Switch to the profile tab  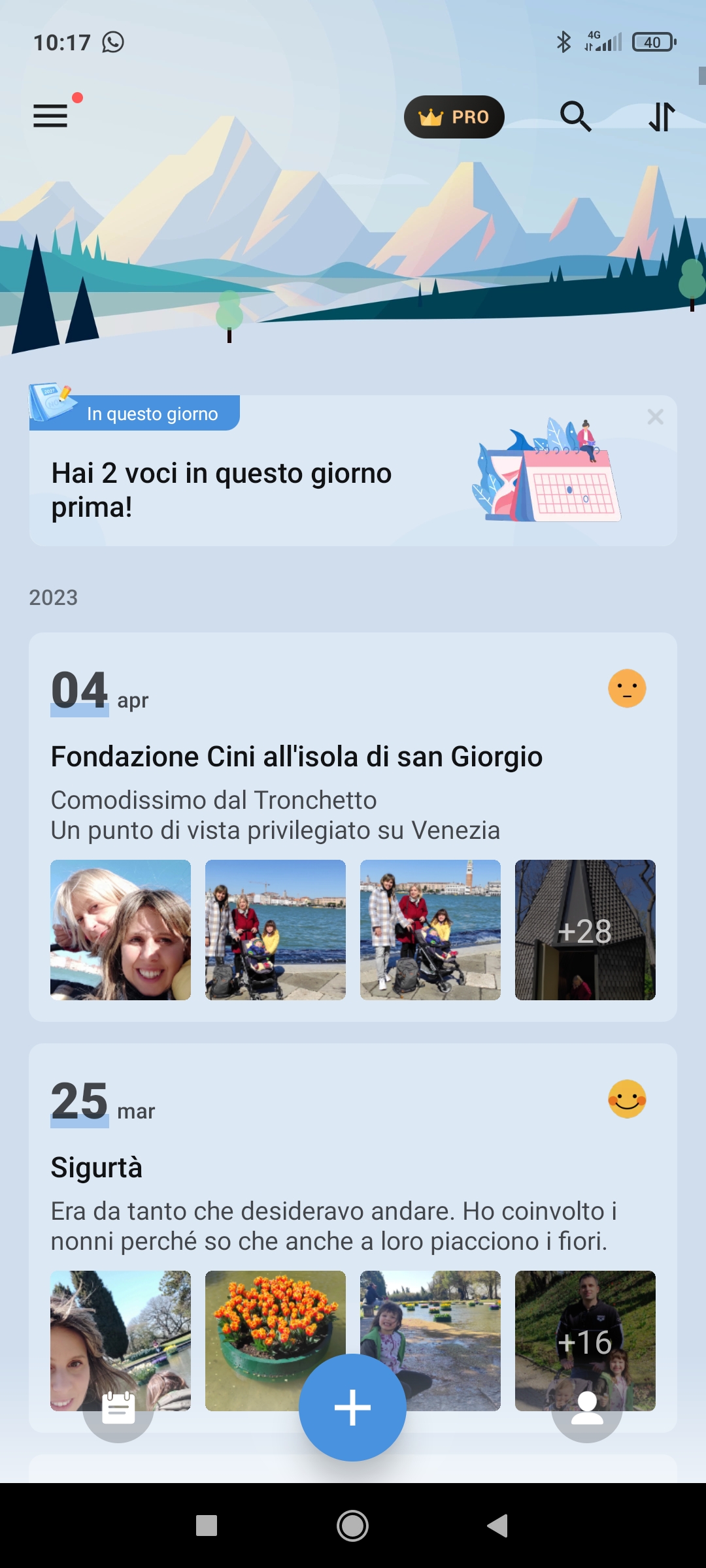[587, 1408]
